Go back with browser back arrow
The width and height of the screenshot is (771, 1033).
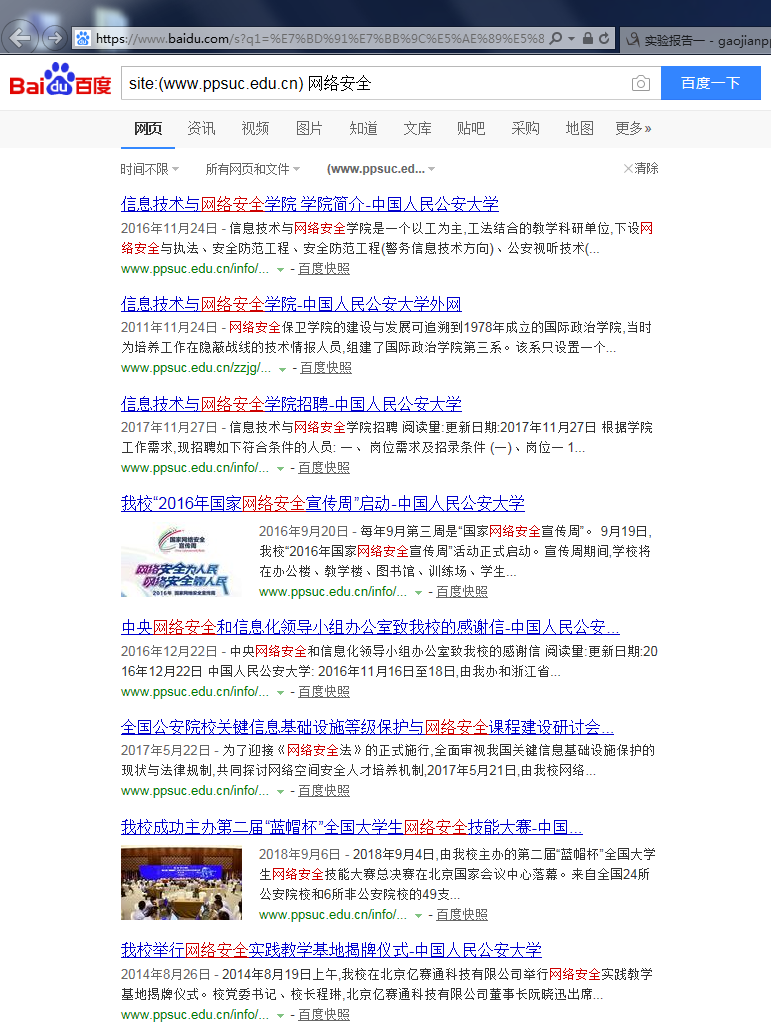click(22, 39)
